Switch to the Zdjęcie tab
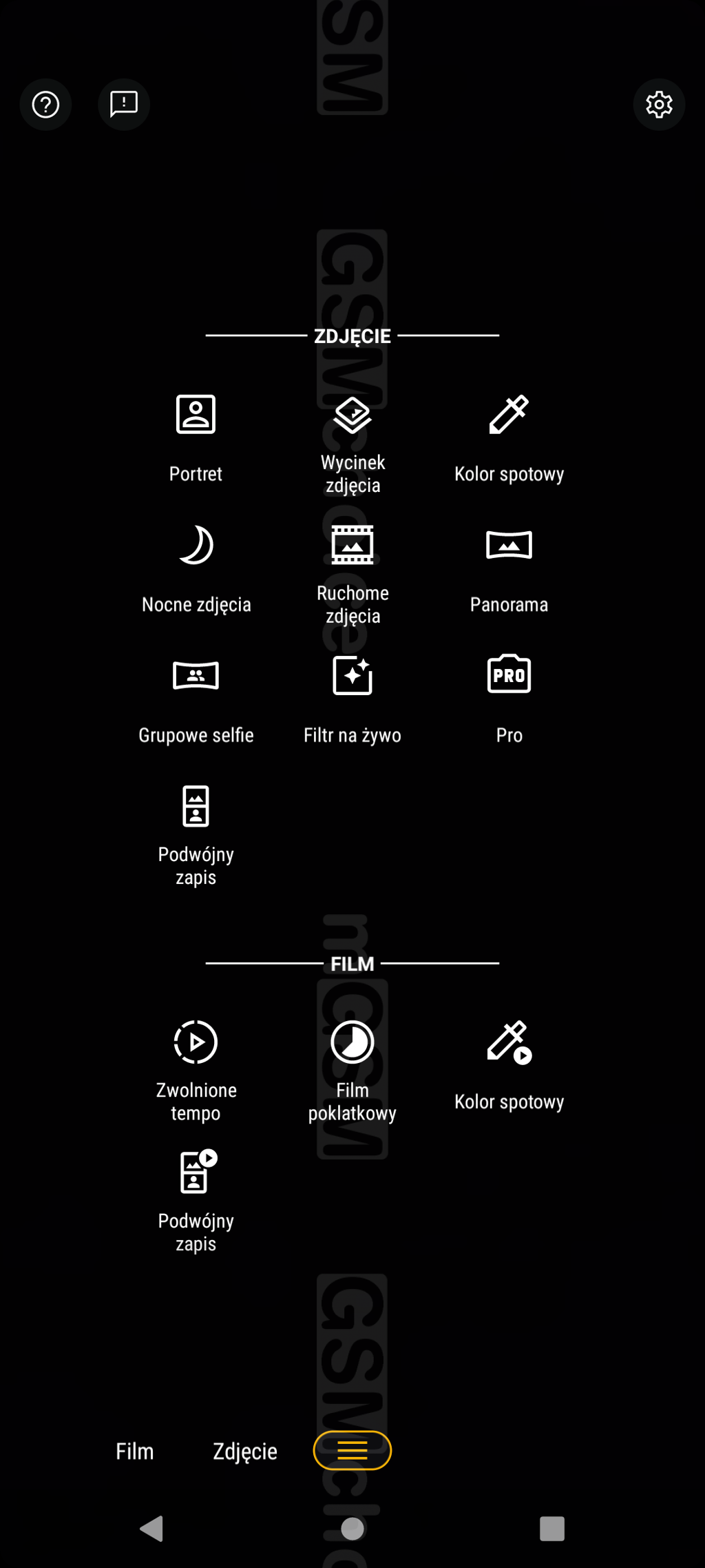The width and height of the screenshot is (705, 1568). [x=244, y=1451]
